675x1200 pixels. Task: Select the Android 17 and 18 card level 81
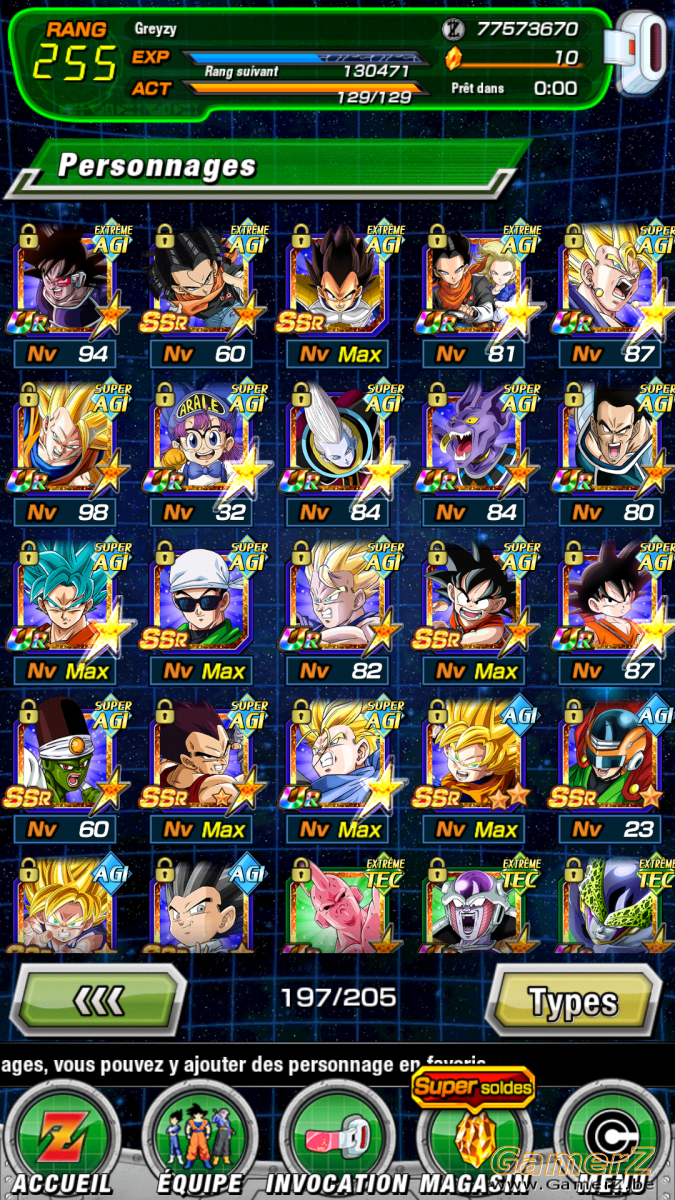pyautogui.click(x=473, y=294)
